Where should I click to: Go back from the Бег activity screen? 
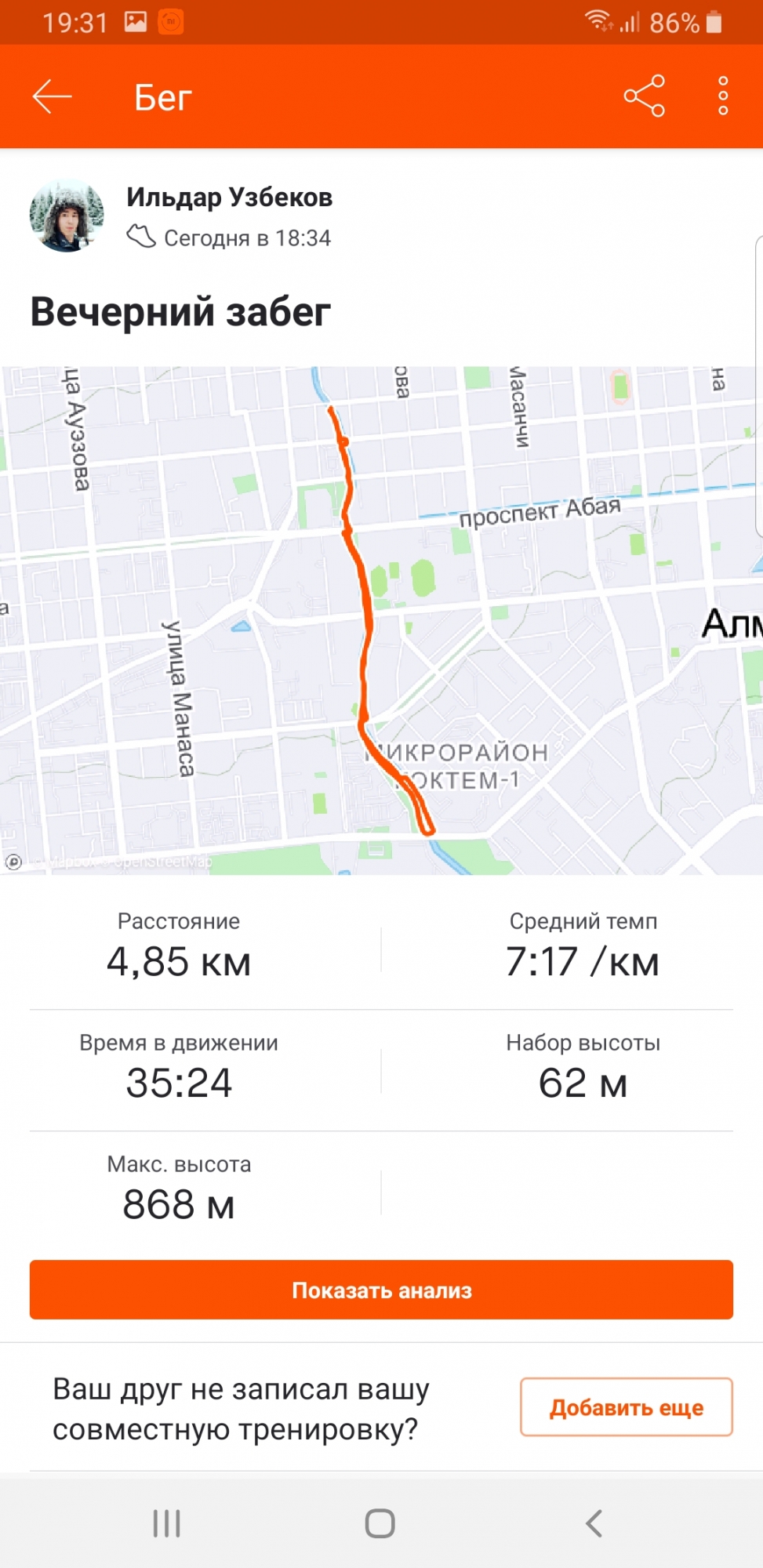[x=53, y=97]
